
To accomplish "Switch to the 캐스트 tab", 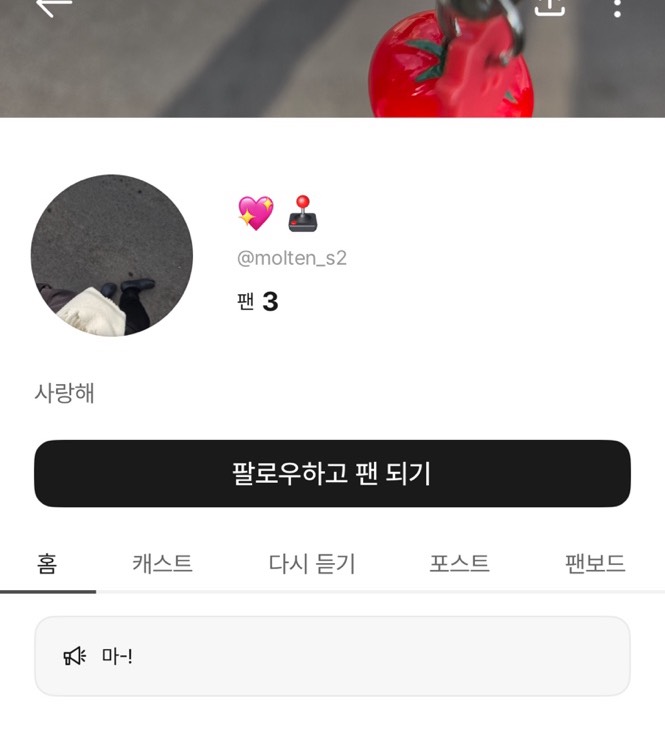I will click(x=162, y=564).
